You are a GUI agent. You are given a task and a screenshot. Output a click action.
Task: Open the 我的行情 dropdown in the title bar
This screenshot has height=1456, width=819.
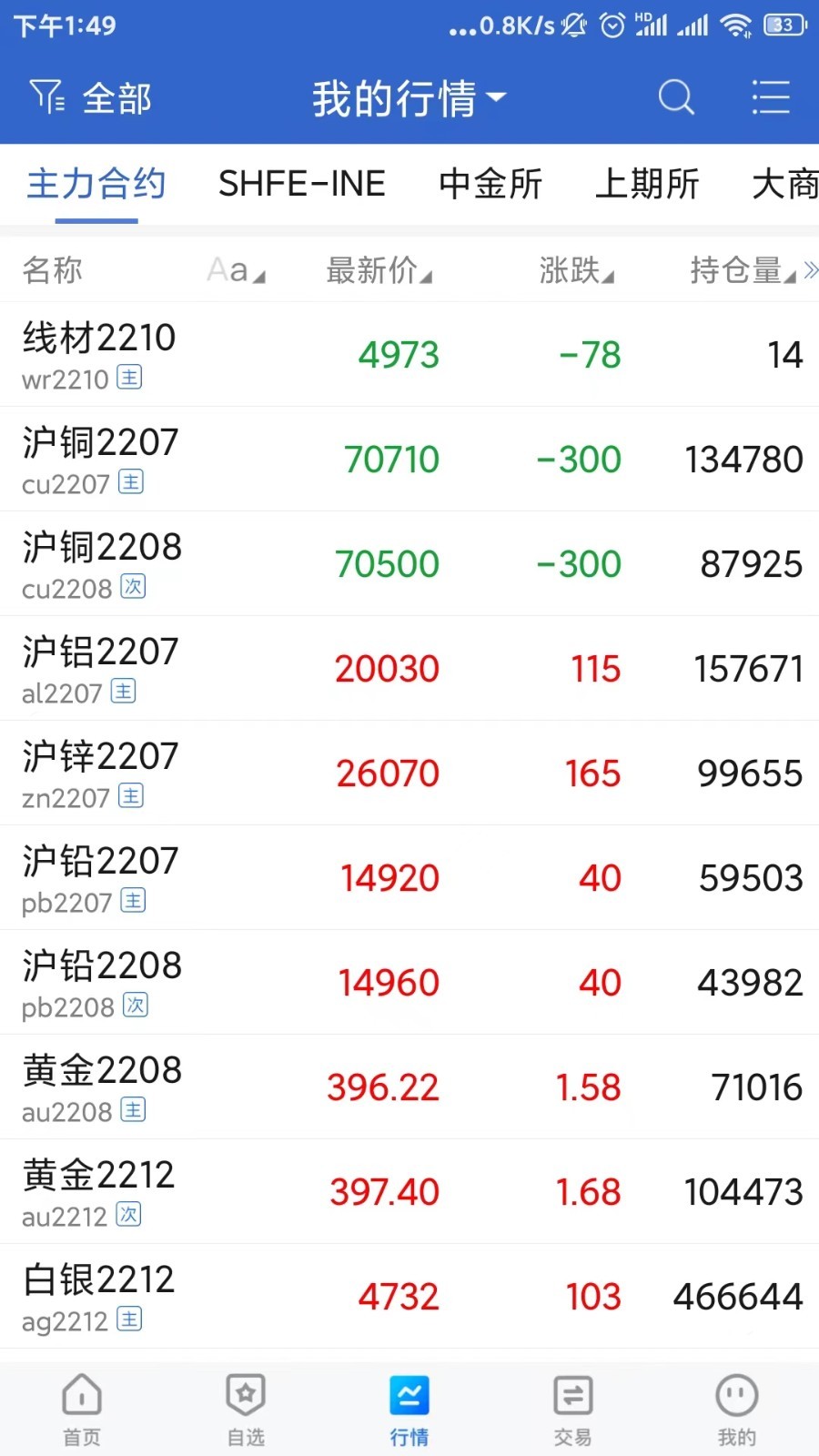(409, 97)
